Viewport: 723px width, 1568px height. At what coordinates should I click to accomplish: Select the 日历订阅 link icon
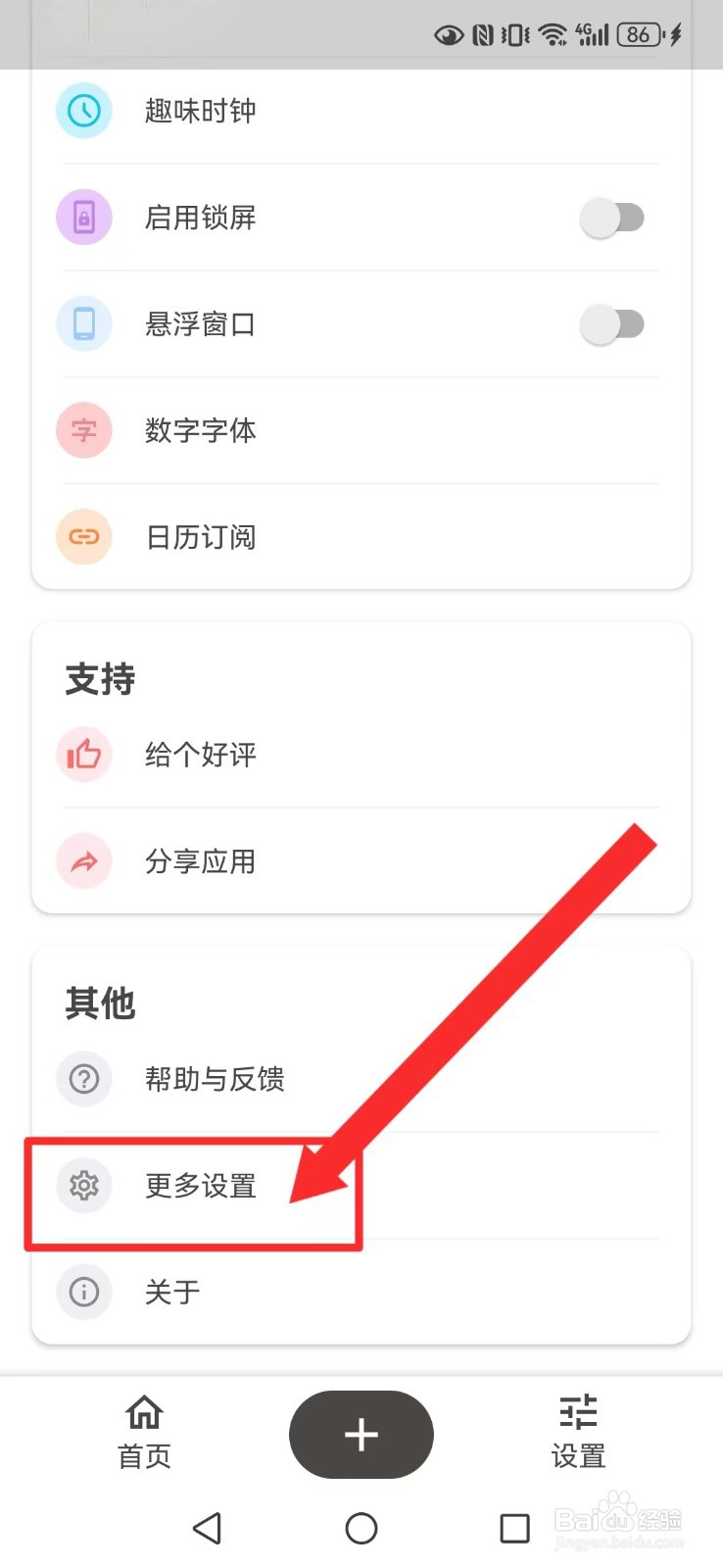84,537
